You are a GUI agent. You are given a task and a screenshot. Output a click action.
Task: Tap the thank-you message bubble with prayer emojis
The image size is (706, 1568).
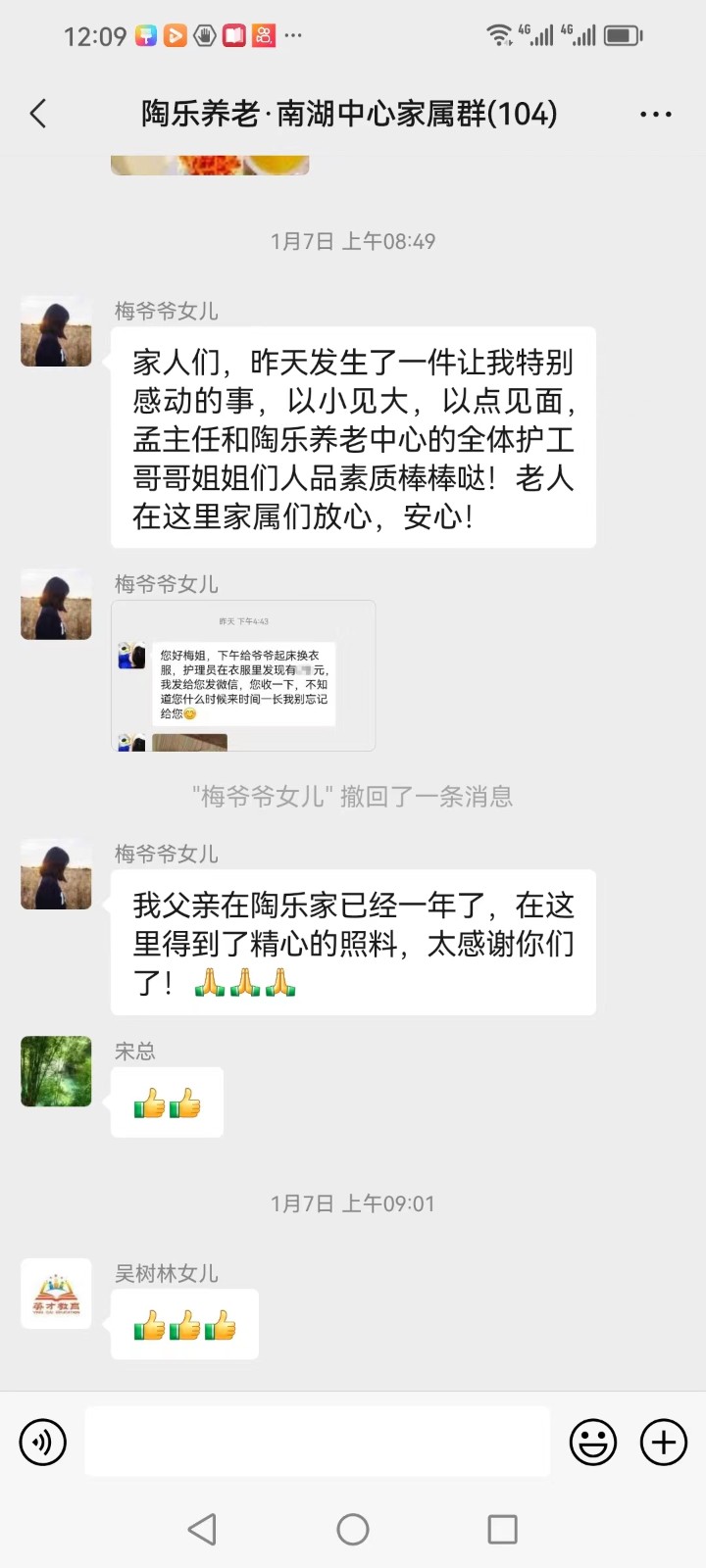click(353, 943)
